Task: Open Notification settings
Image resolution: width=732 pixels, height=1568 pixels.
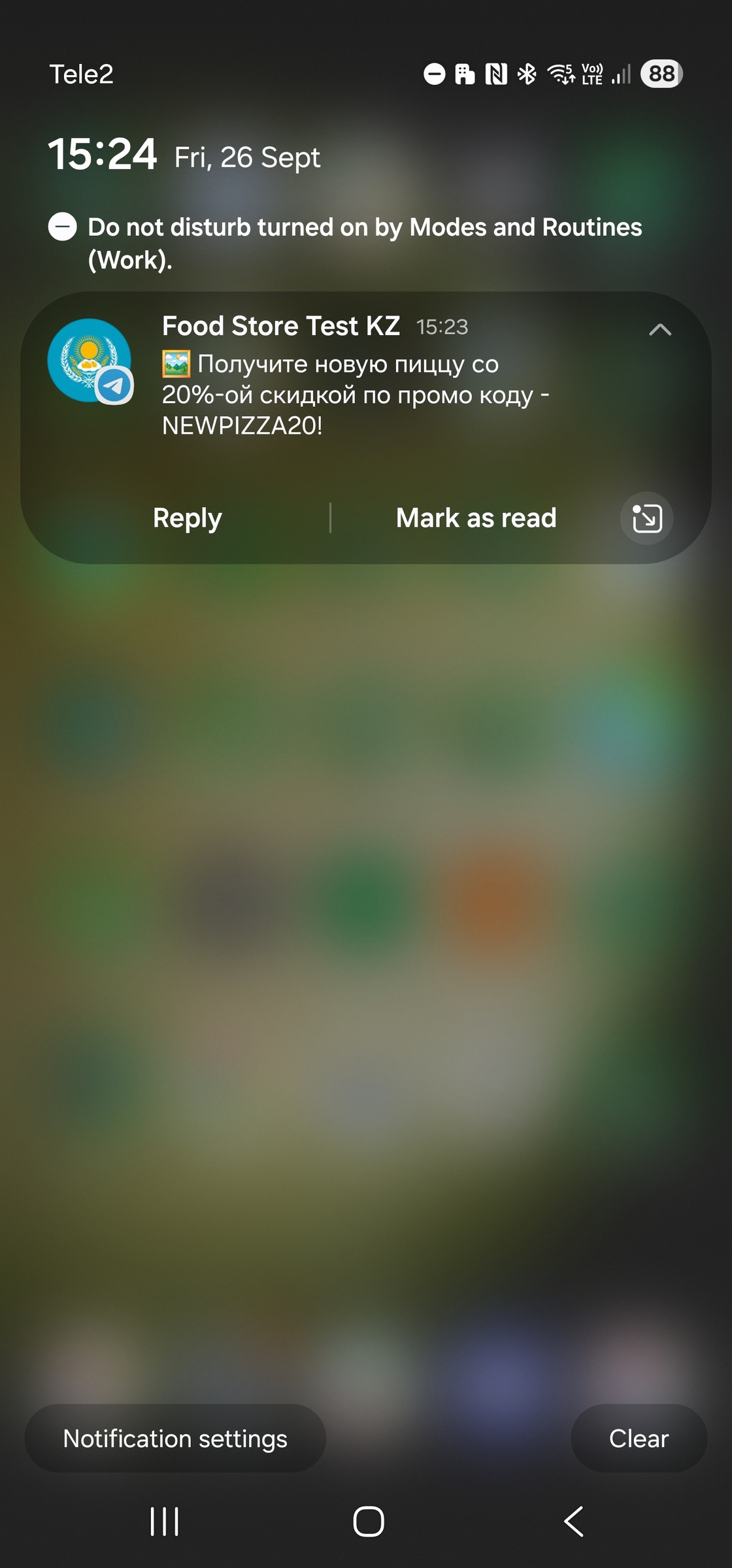Action: 175,1438
